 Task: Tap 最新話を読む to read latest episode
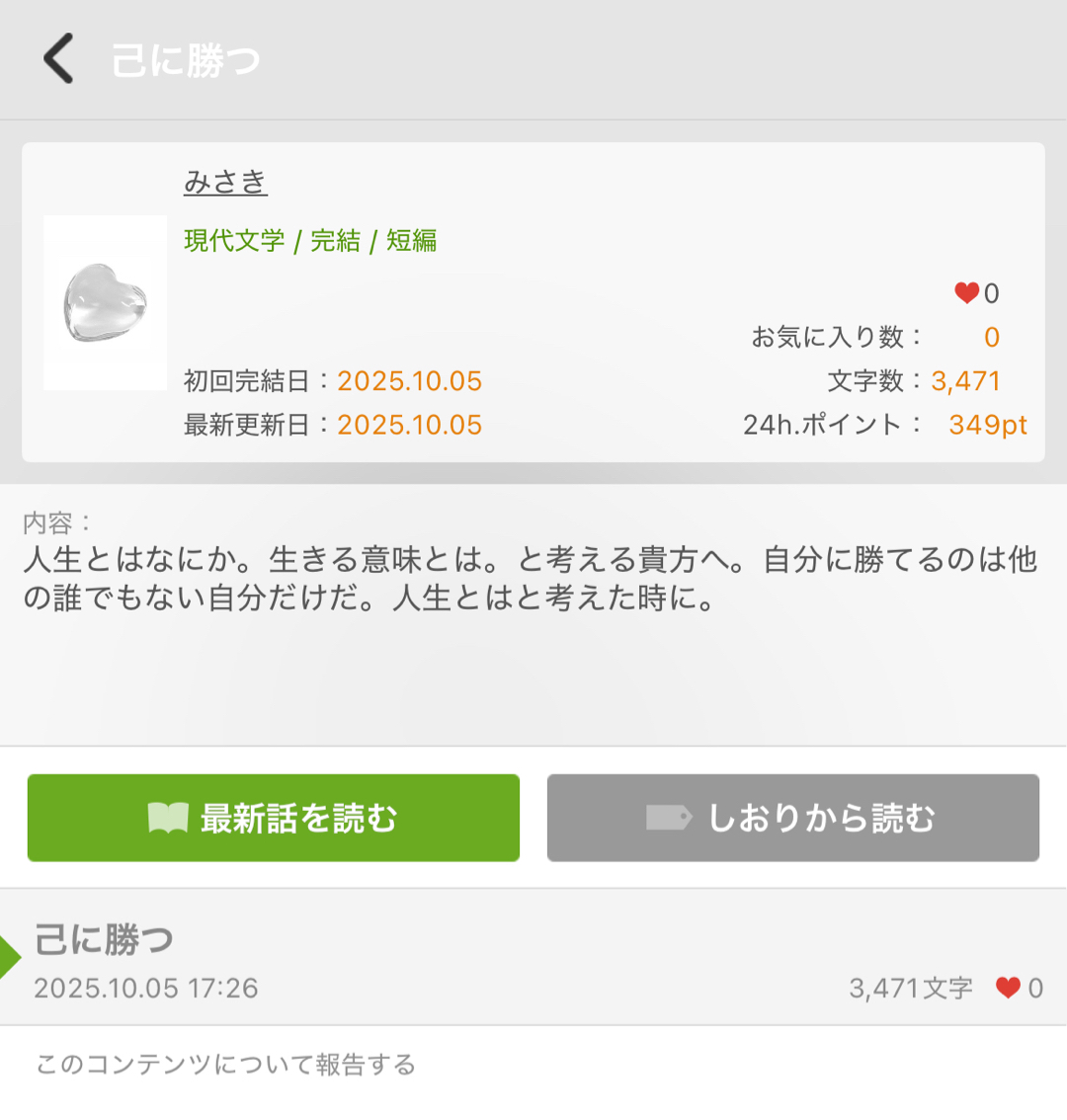point(274,818)
